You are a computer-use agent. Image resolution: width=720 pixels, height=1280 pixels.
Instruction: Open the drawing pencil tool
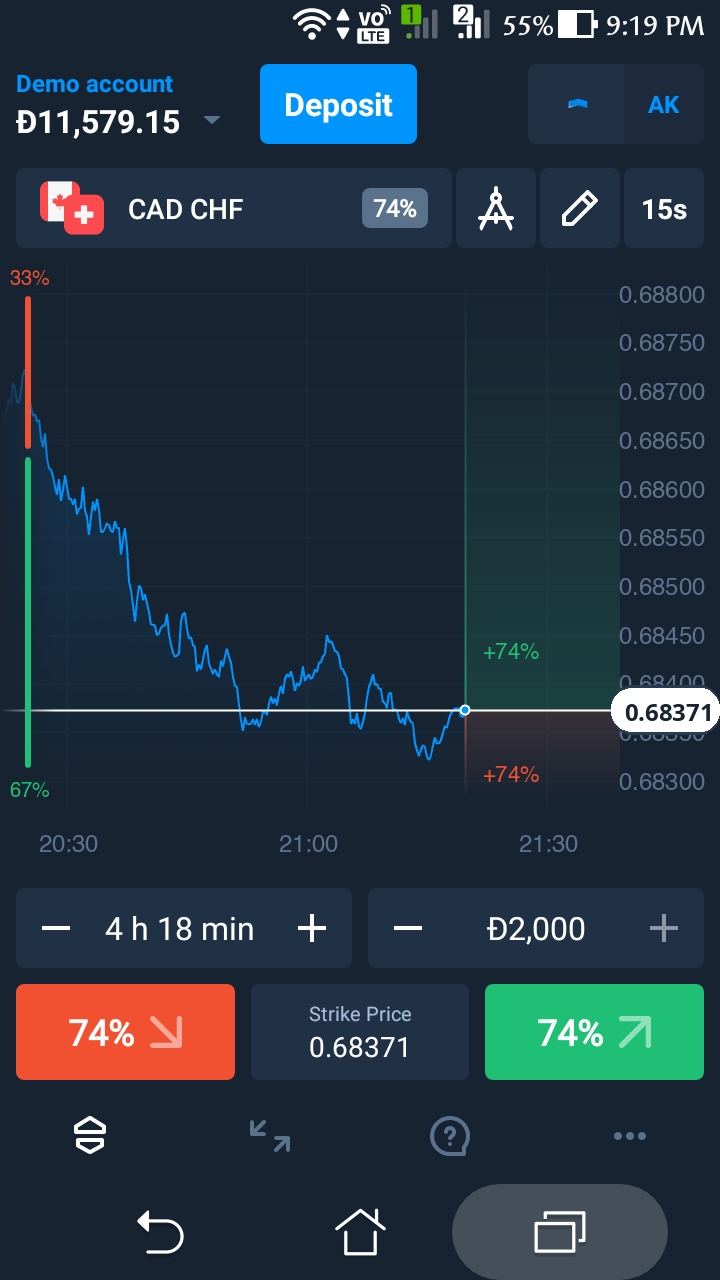click(580, 209)
